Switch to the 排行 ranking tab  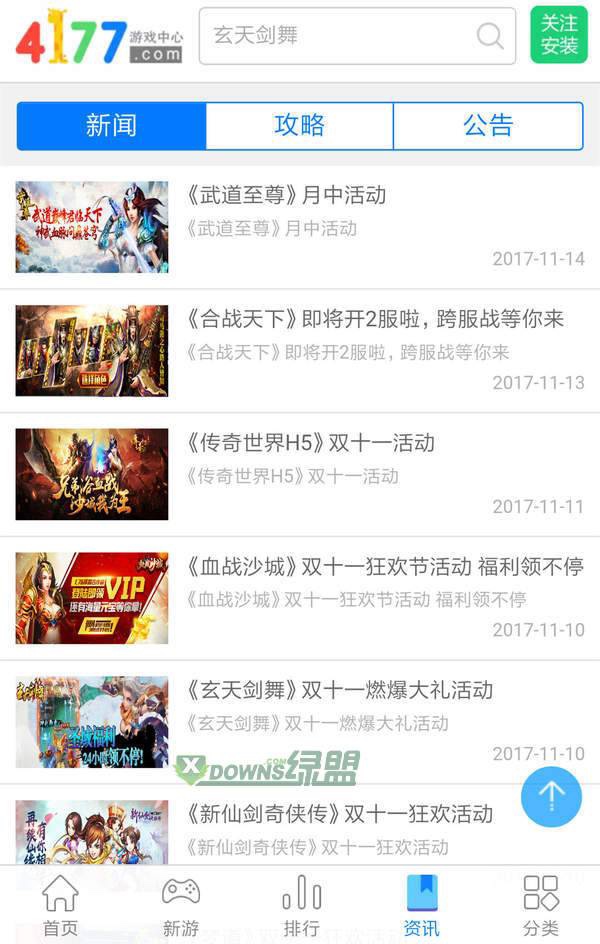pyautogui.click(x=301, y=905)
